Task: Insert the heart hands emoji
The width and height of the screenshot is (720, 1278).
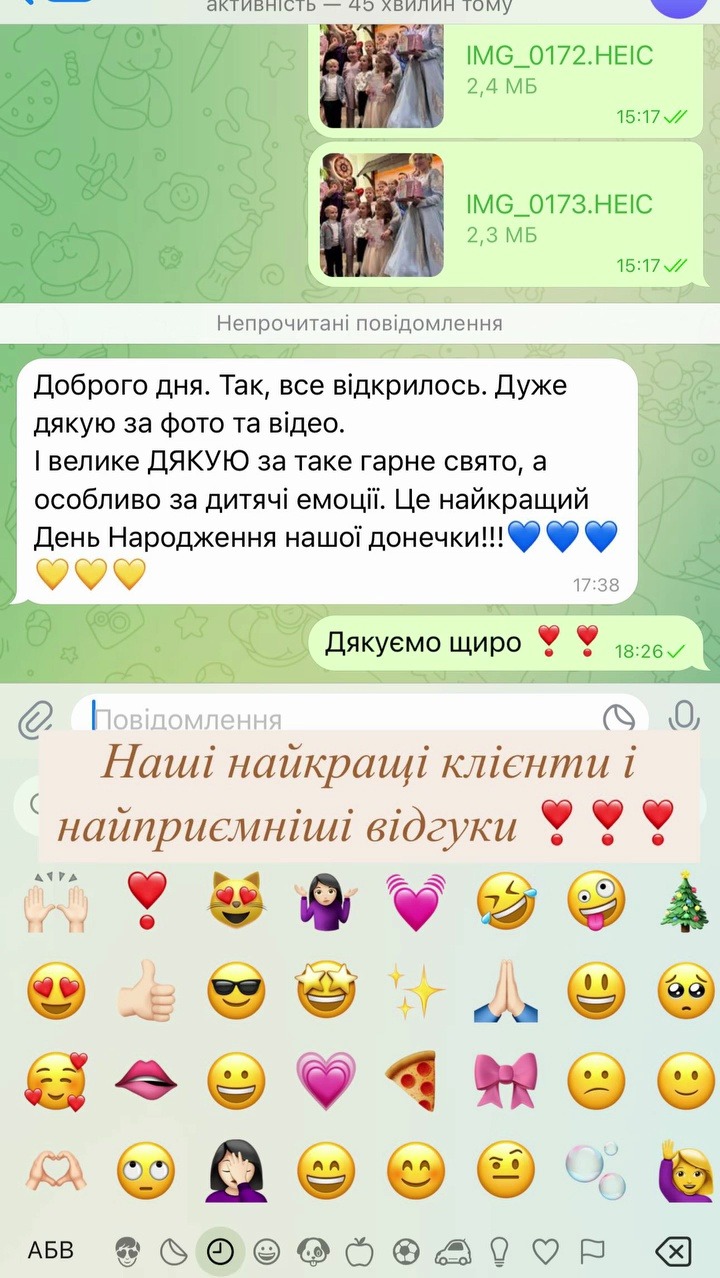Action: coord(56,1171)
